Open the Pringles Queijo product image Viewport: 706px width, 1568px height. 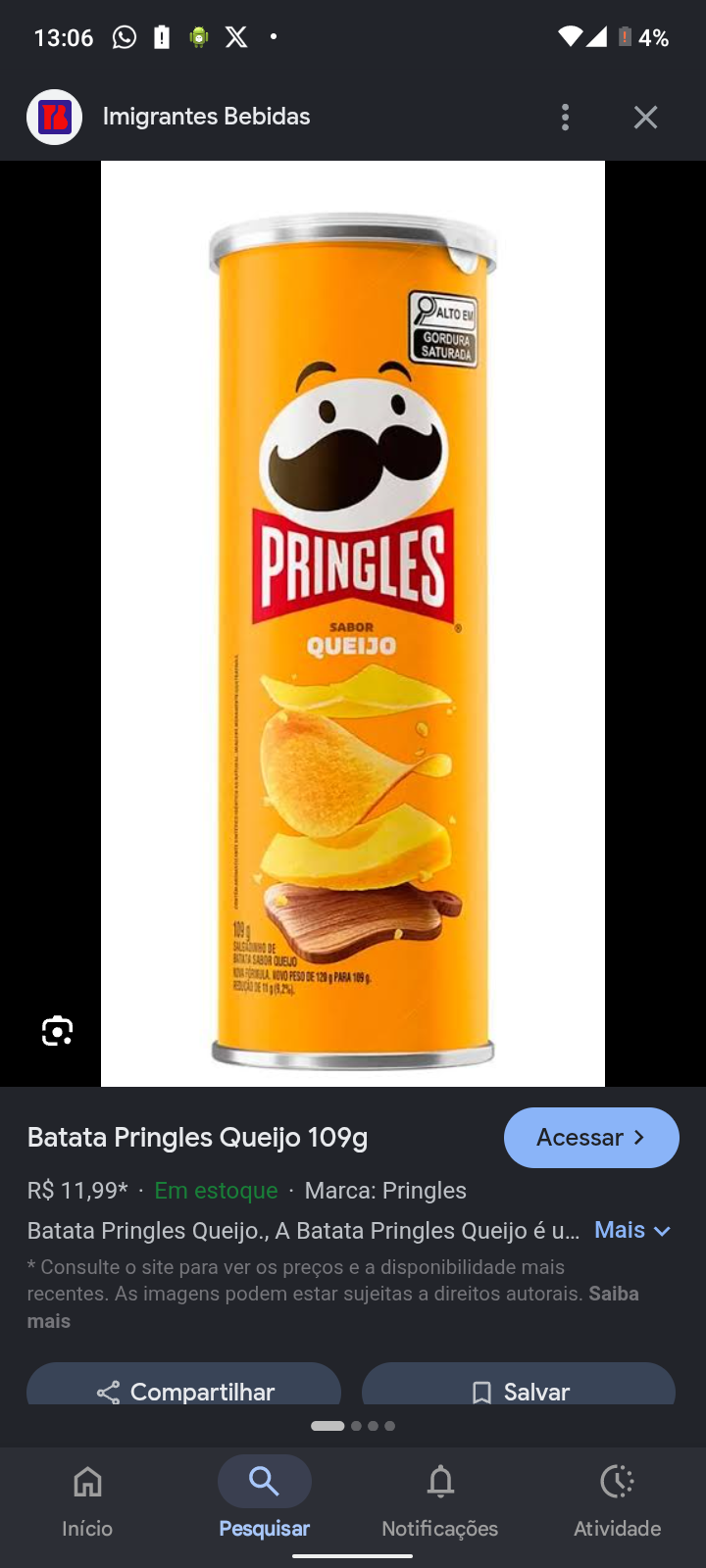tap(353, 623)
